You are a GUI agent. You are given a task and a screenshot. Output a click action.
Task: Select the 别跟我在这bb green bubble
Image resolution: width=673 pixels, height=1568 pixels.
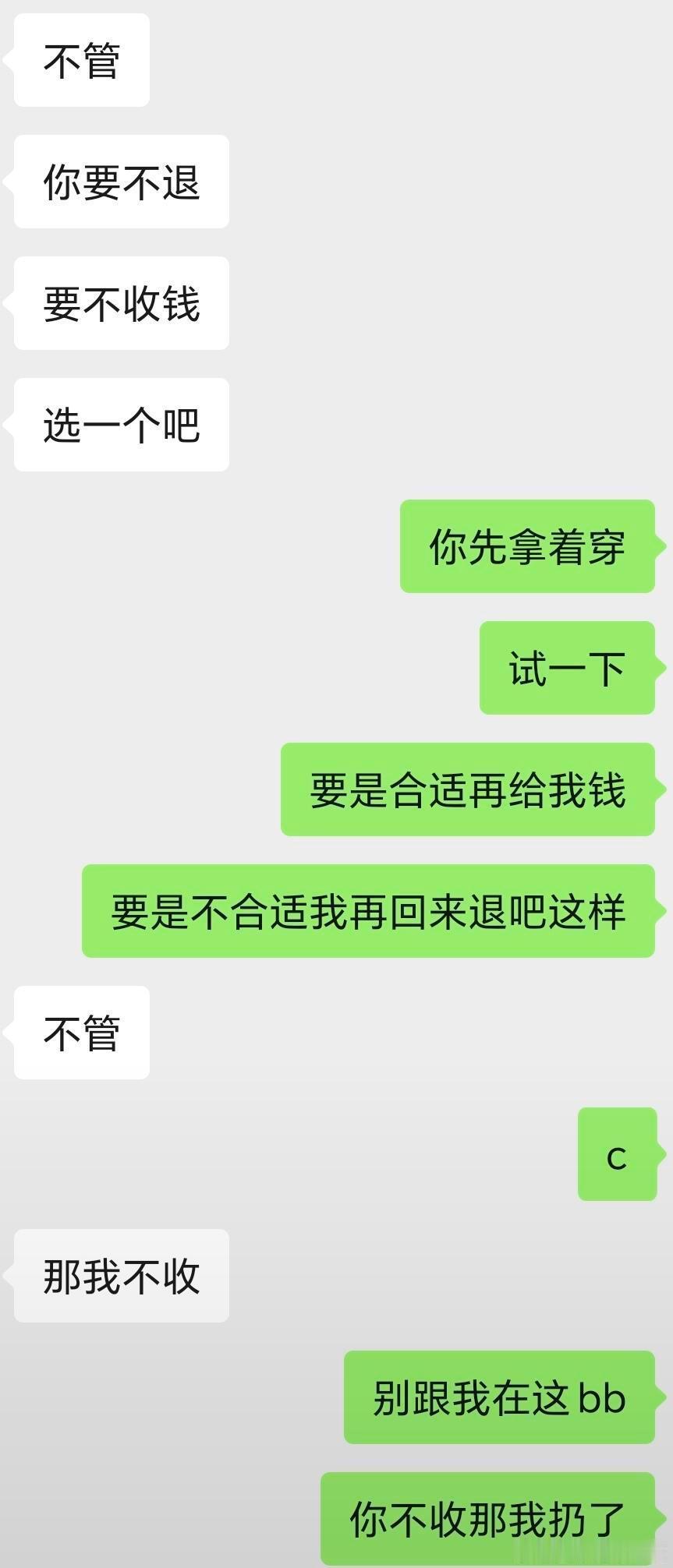point(499,1398)
